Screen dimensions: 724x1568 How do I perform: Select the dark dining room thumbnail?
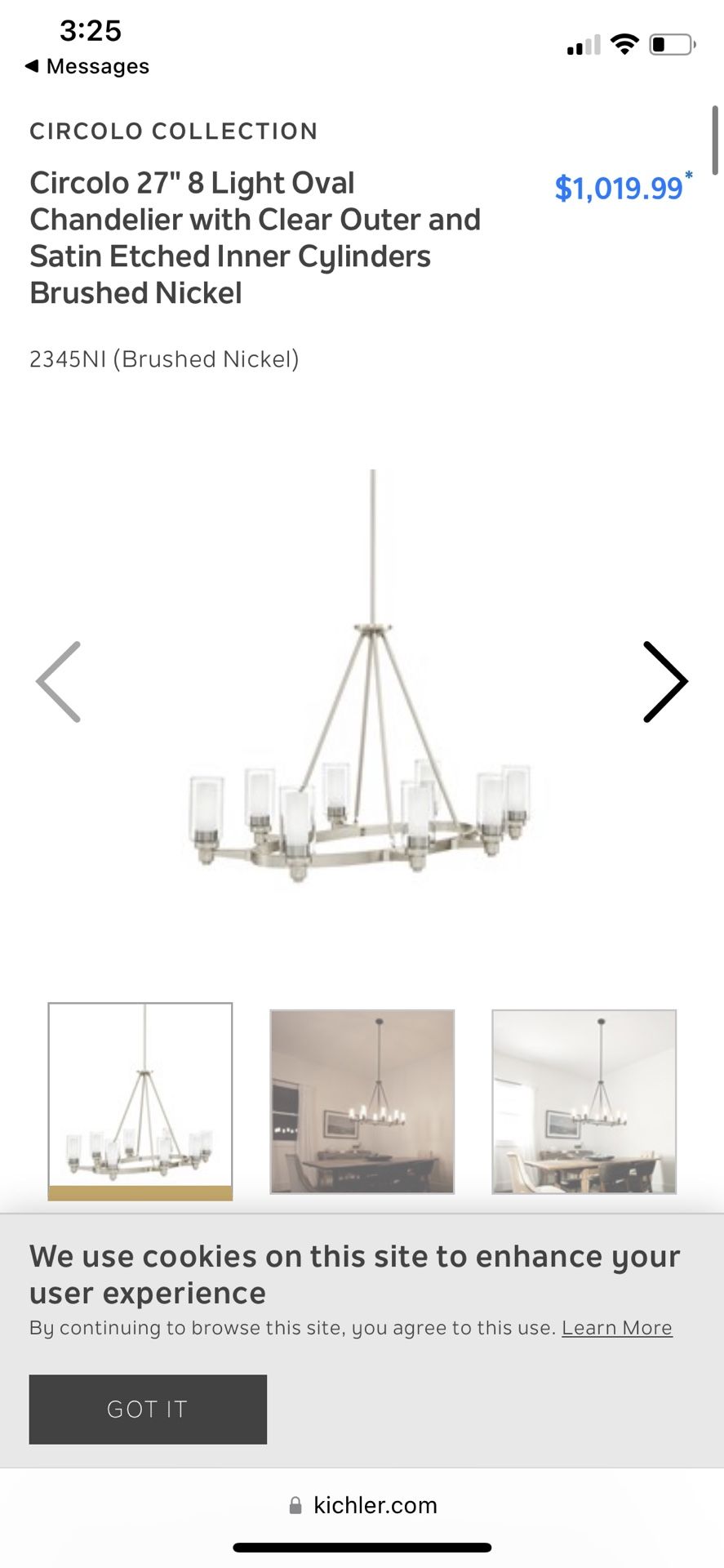point(362,1102)
